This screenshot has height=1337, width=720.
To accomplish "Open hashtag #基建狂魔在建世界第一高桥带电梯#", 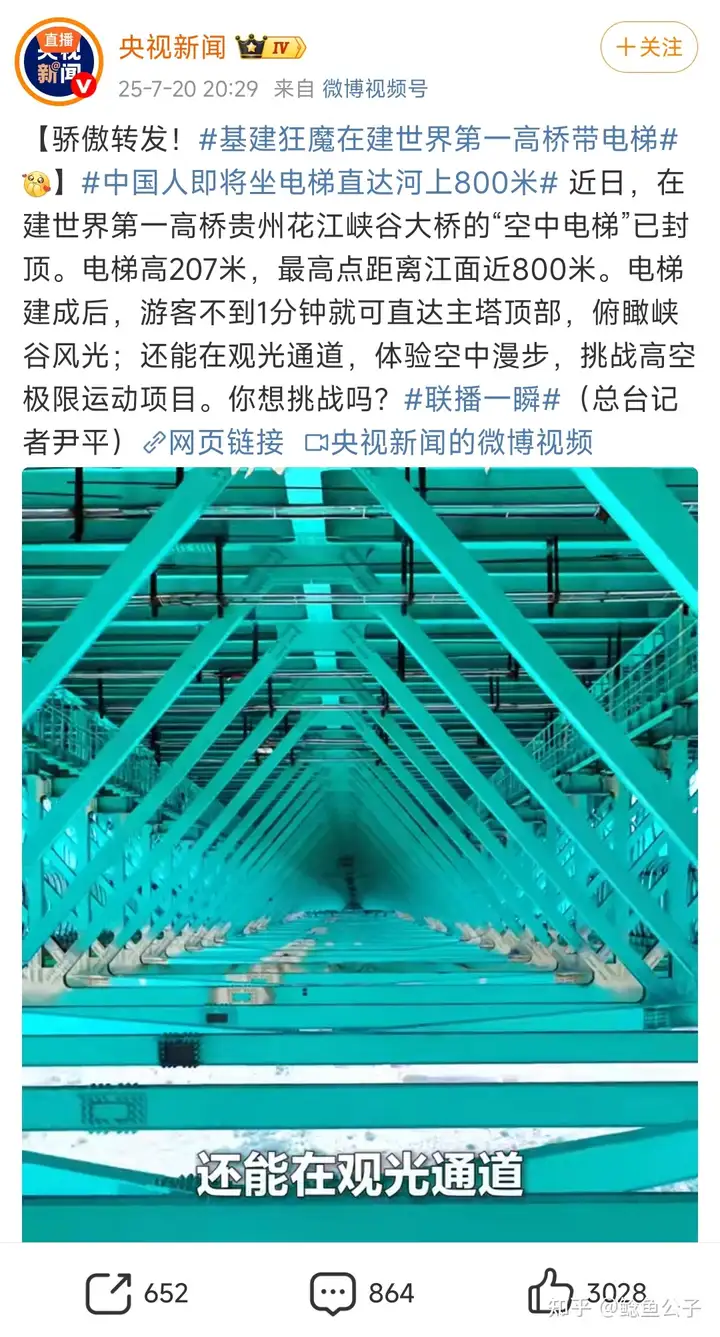I will pyautogui.click(x=440, y=140).
